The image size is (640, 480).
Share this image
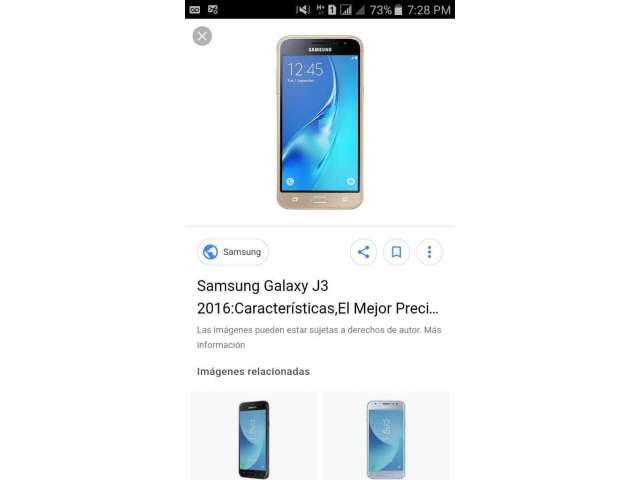[x=363, y=252]
